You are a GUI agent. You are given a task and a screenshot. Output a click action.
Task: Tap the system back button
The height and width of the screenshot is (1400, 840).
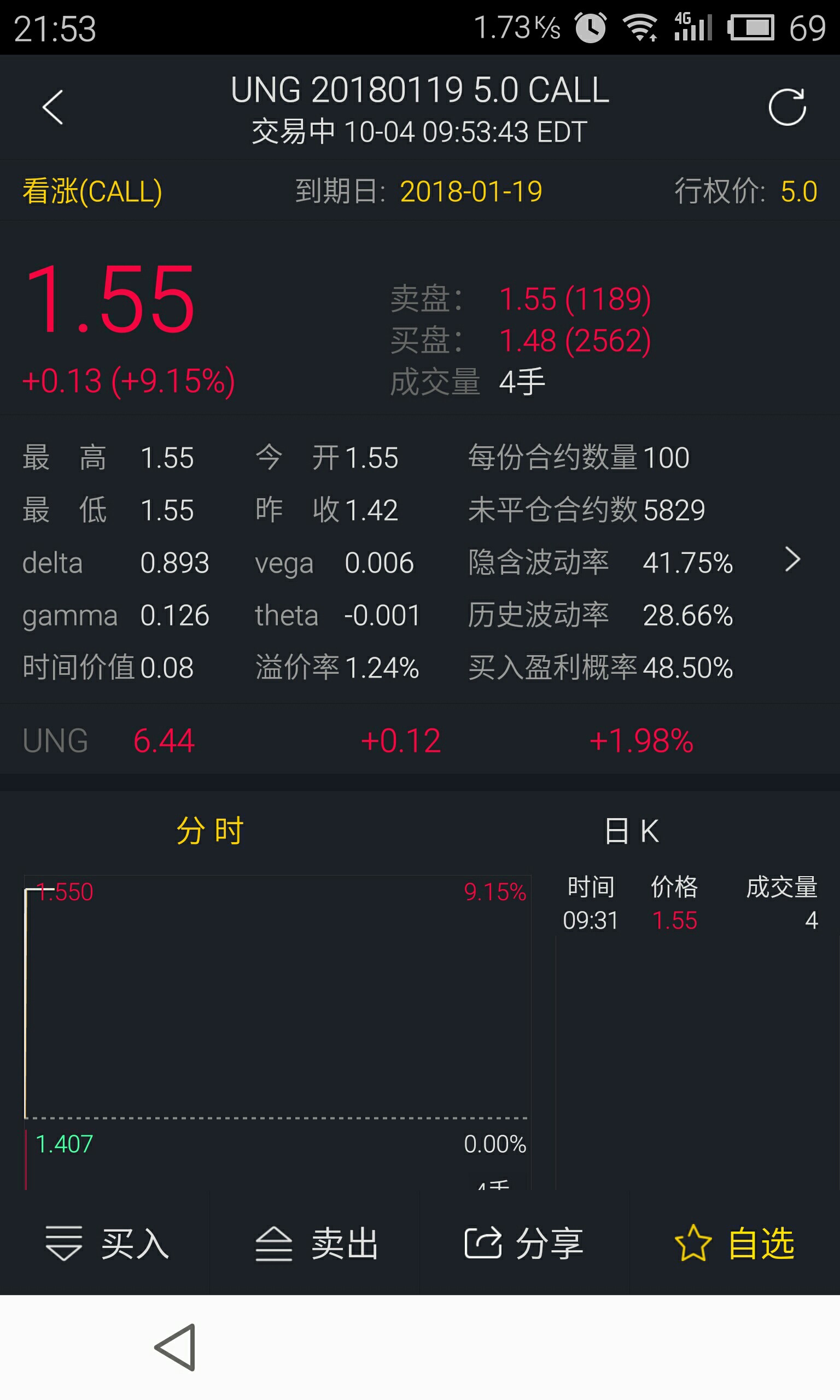(x=176, y=1347)
